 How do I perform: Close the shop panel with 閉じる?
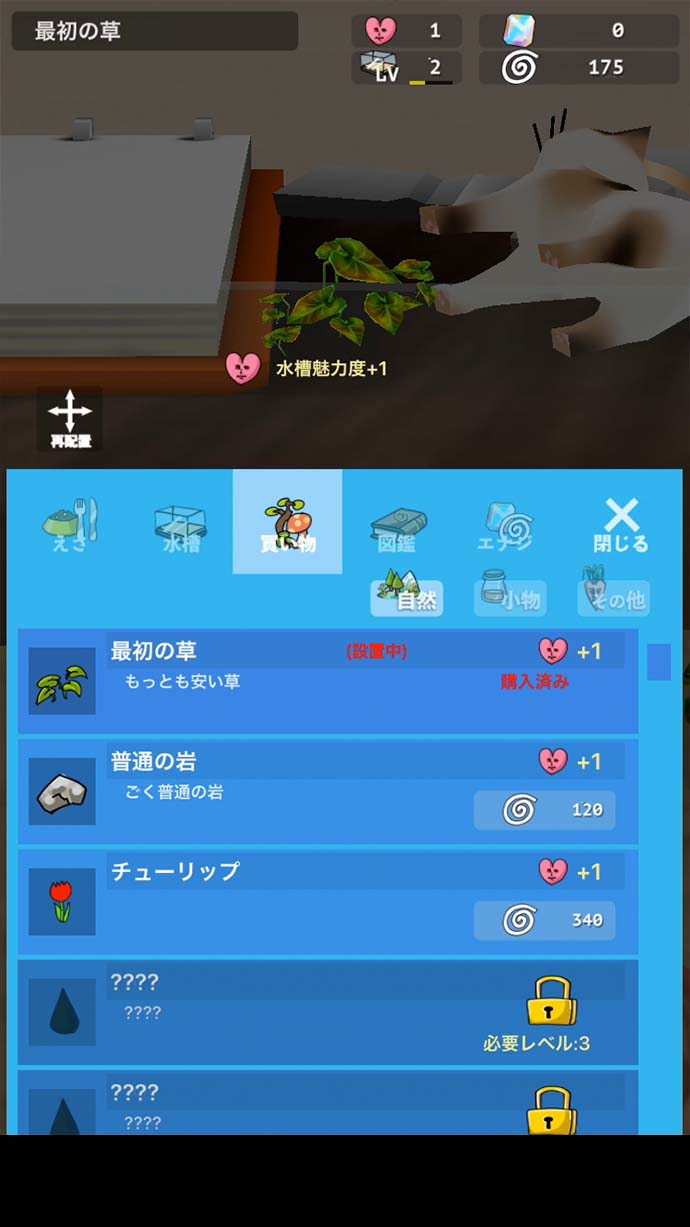click(x=621, y=524)
